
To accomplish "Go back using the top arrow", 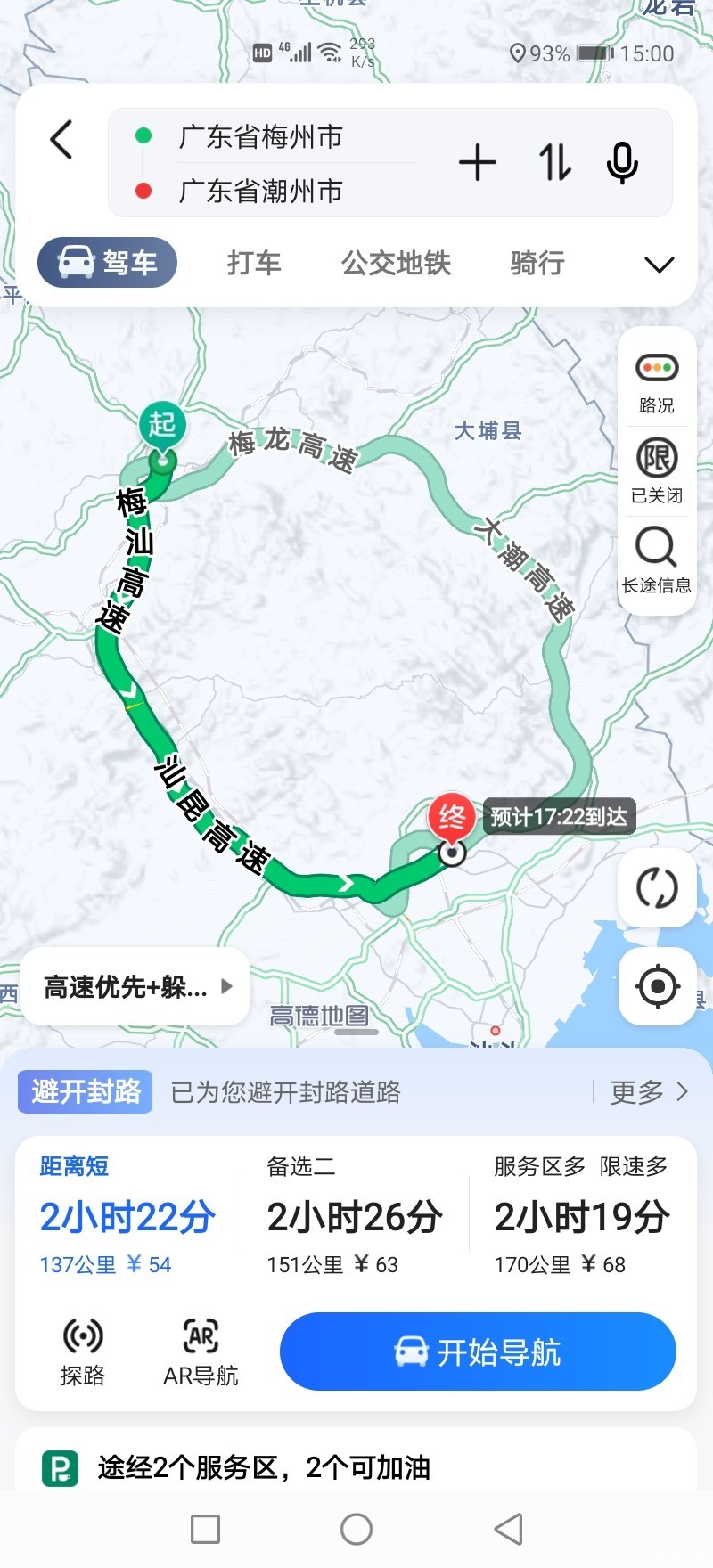I will pyautogui.click(x=61, y=140).
